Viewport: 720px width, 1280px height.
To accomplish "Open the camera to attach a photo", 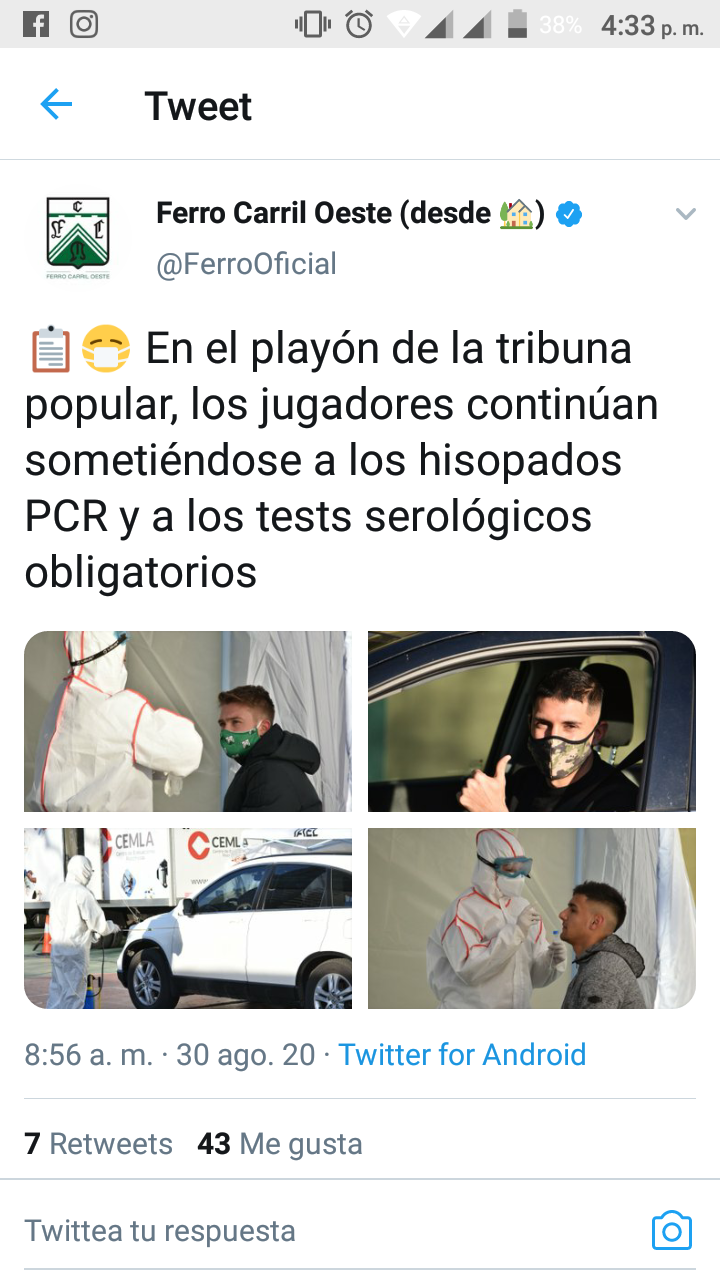I will [671, 1230].
